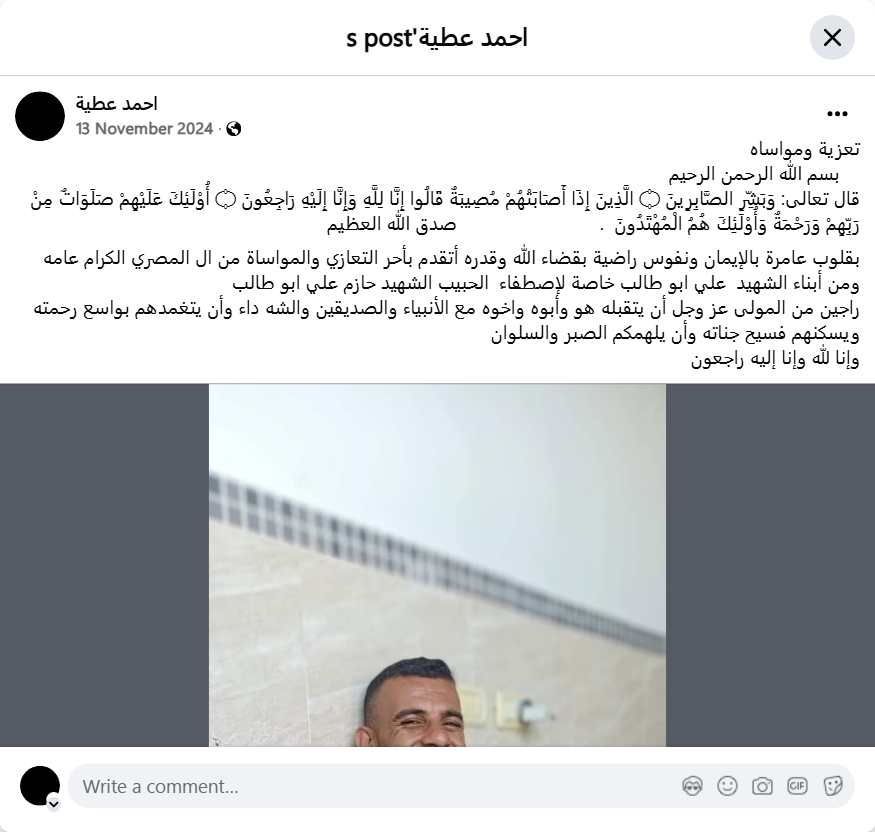
Task: Attach a photo to the comment
Action: point(762,786)
